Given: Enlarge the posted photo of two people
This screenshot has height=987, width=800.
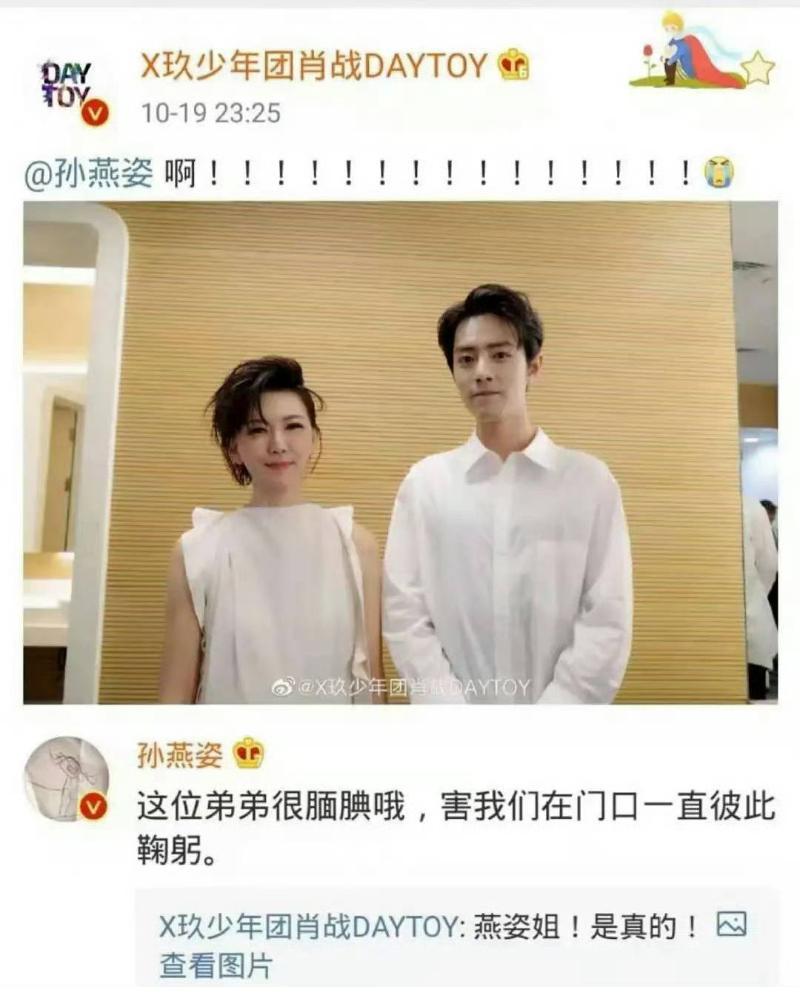Looking at the screenshot, I should coord(400,452).
